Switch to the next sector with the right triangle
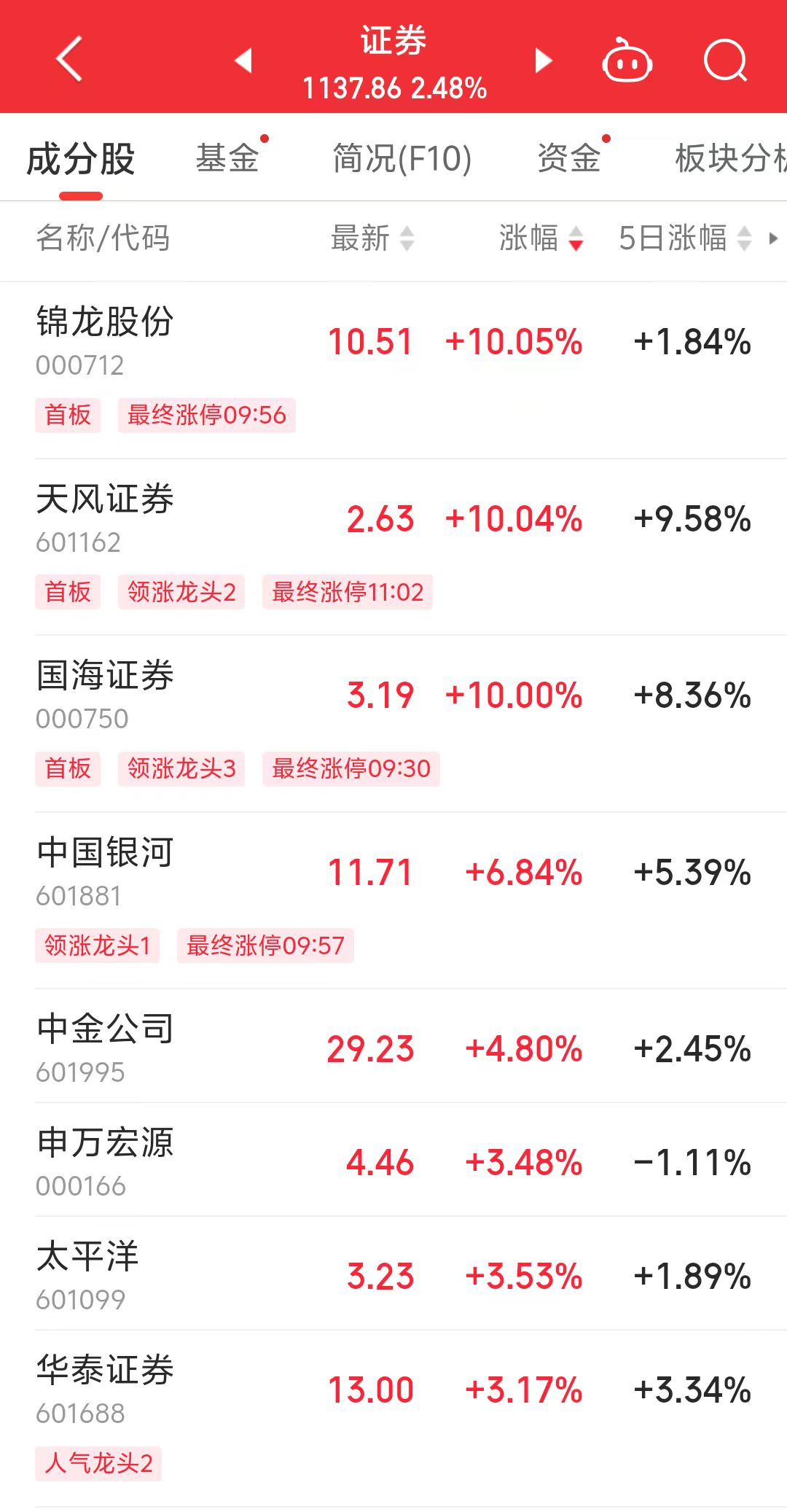This screenshot has height=1512, width=787. pyautogui.click(x=543, y=60)
